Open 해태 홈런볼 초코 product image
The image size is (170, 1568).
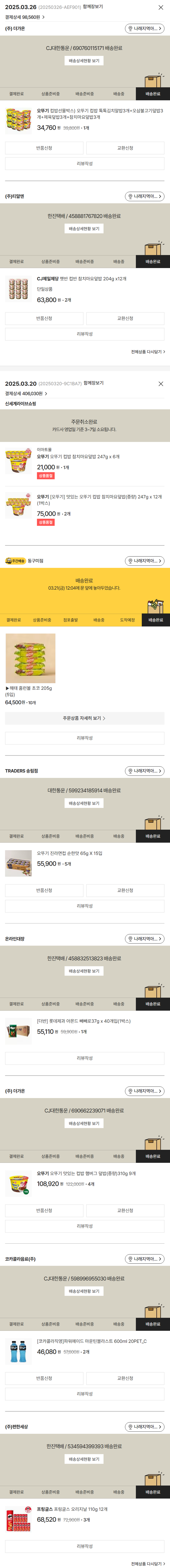coord(30,658)
